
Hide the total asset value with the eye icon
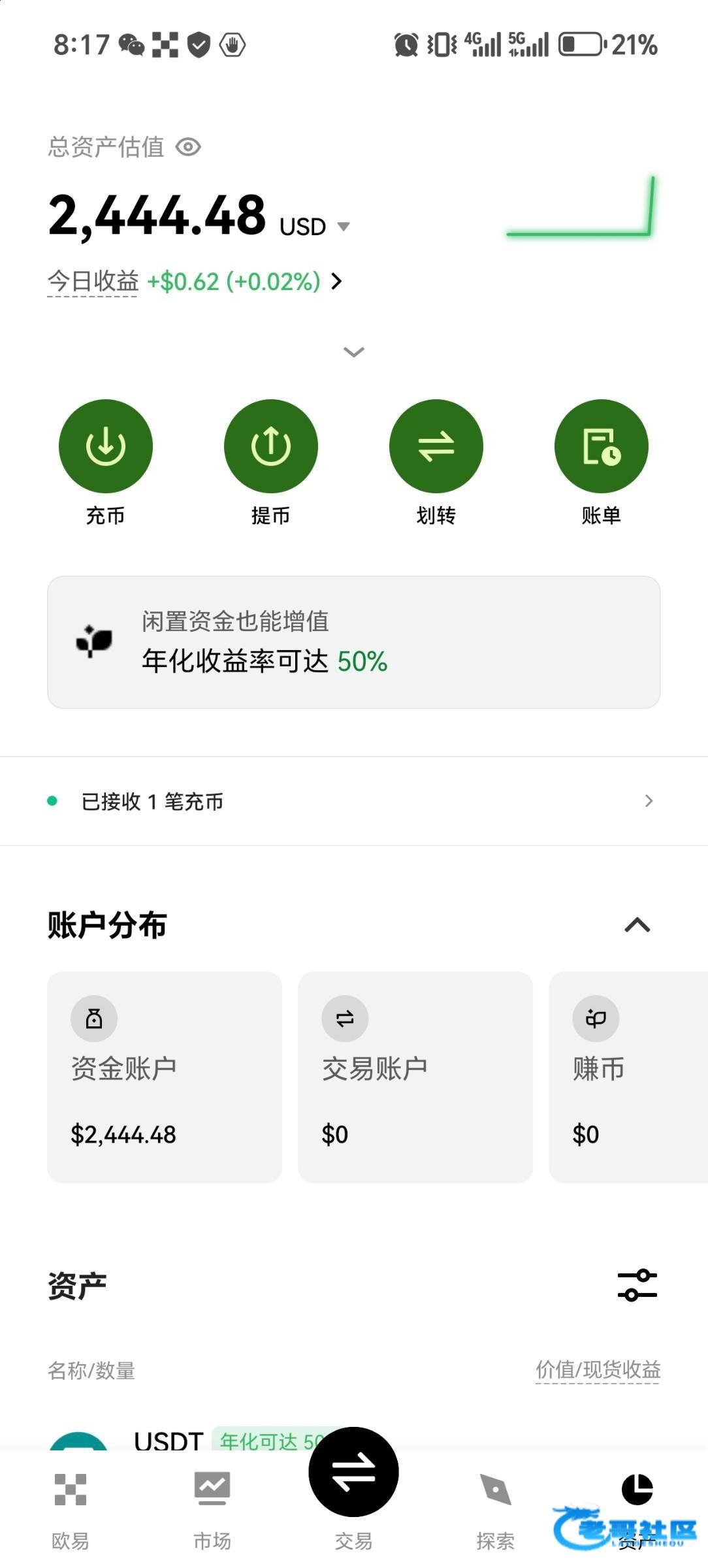188,147
